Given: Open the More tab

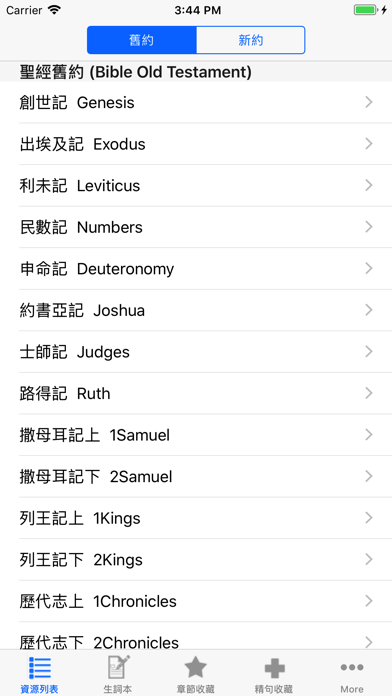Looking at the screenshot, I should coord(352,674).
